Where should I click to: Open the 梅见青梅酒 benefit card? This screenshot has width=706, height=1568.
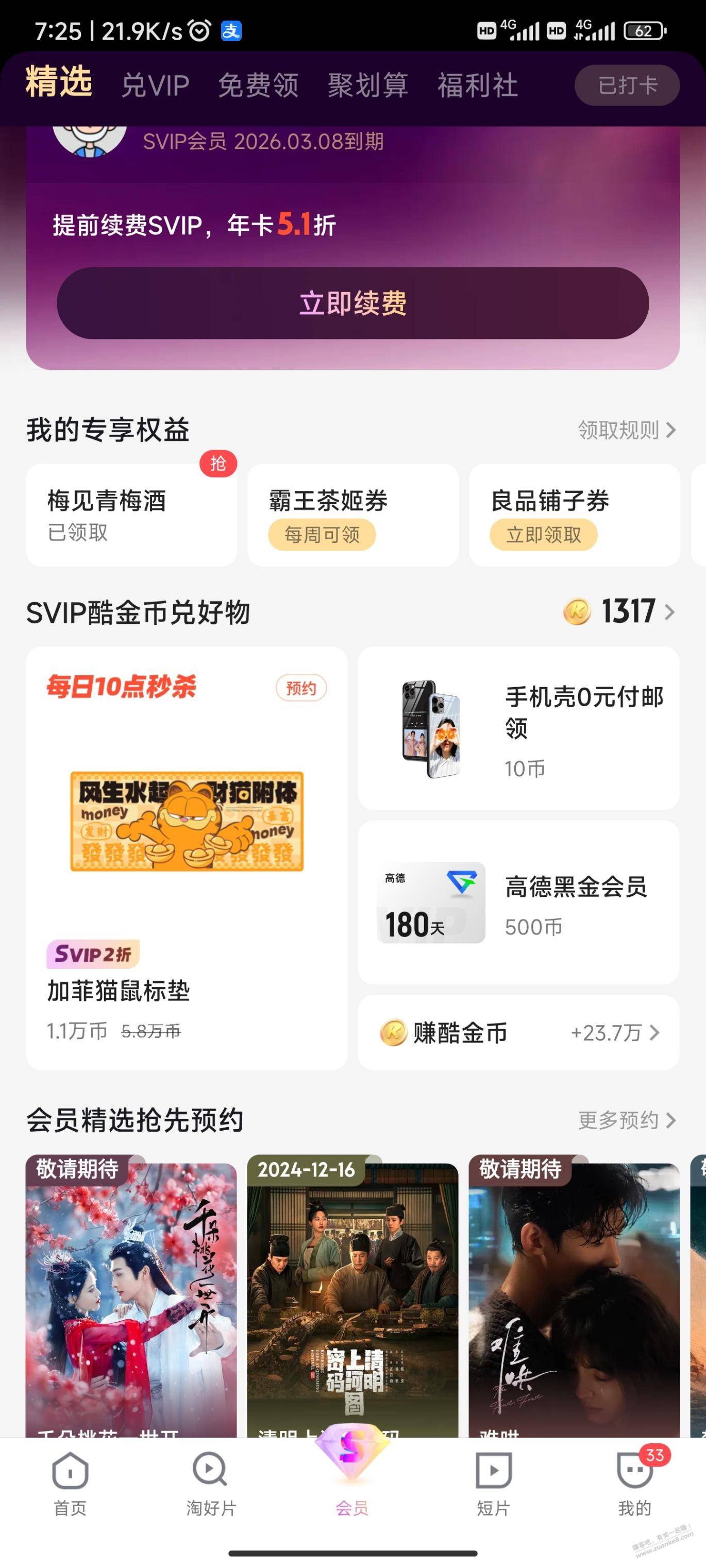point(131,515)
